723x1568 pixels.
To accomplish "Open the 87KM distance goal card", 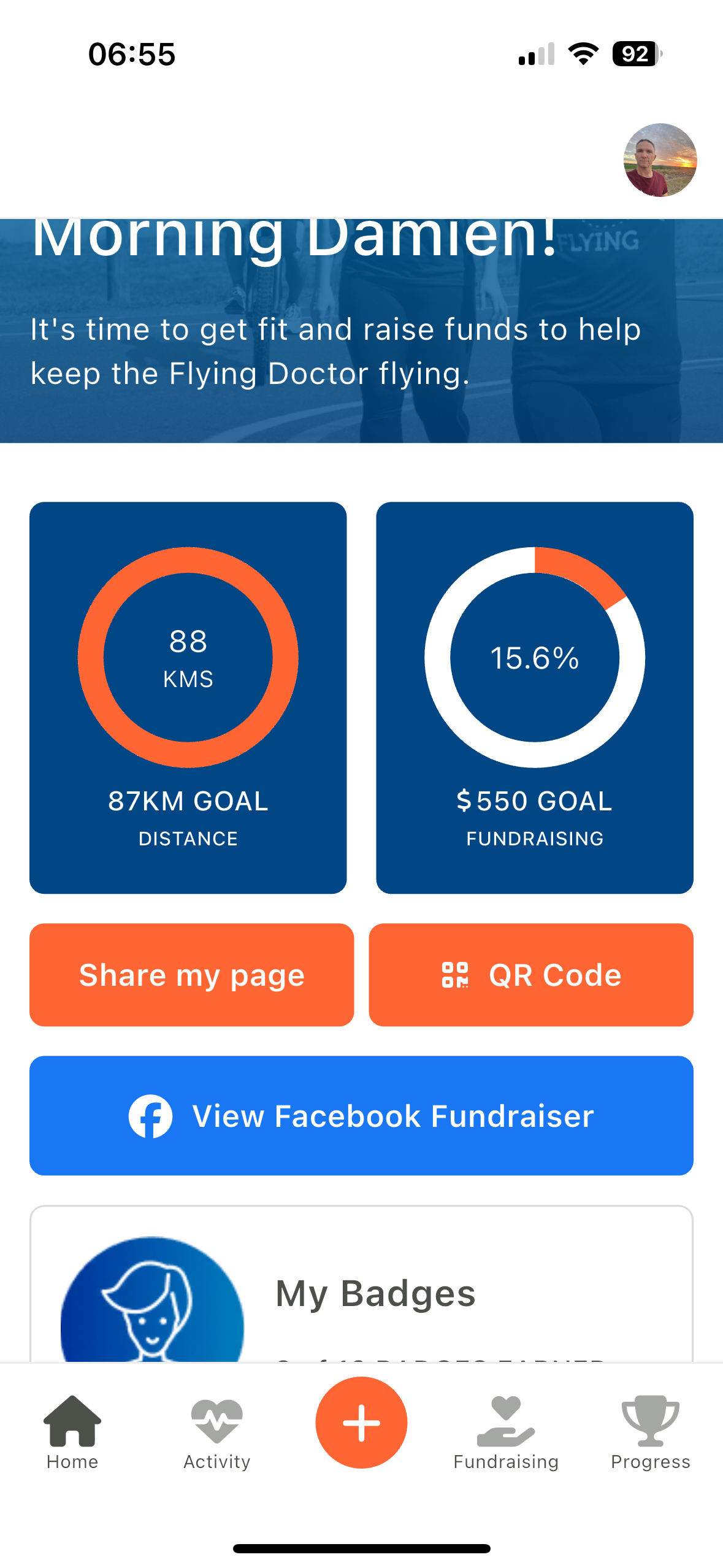I will tap(188, 698).
